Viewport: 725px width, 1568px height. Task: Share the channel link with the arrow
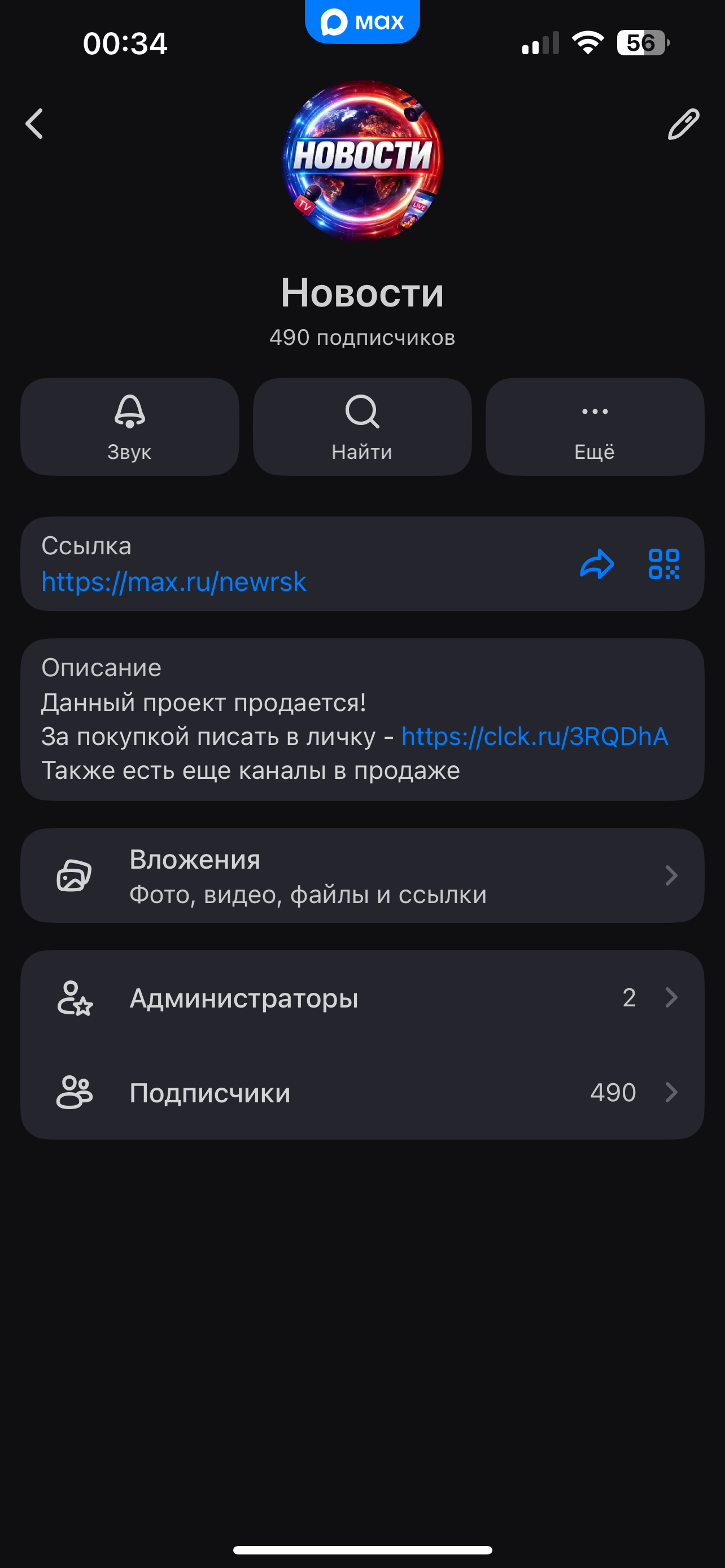point(597,564)
